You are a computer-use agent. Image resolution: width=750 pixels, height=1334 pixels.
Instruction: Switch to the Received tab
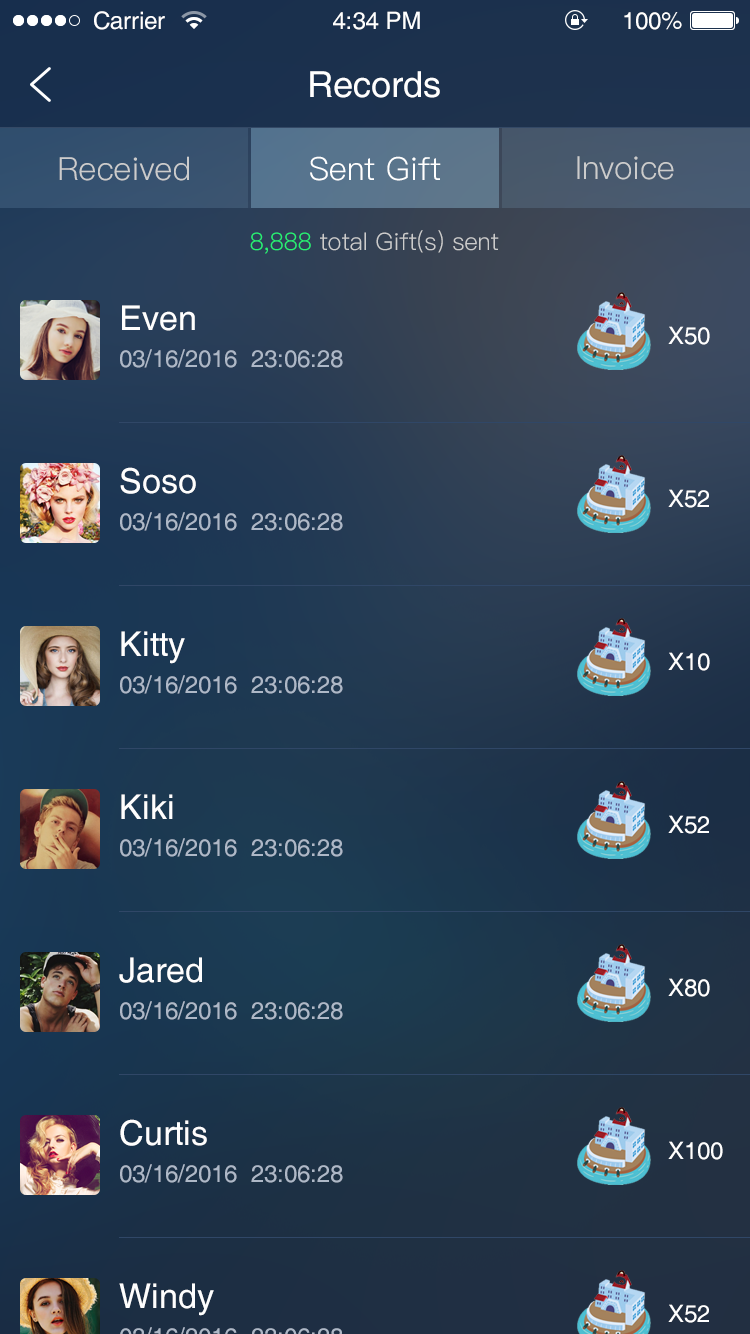[x=124, y=168]
